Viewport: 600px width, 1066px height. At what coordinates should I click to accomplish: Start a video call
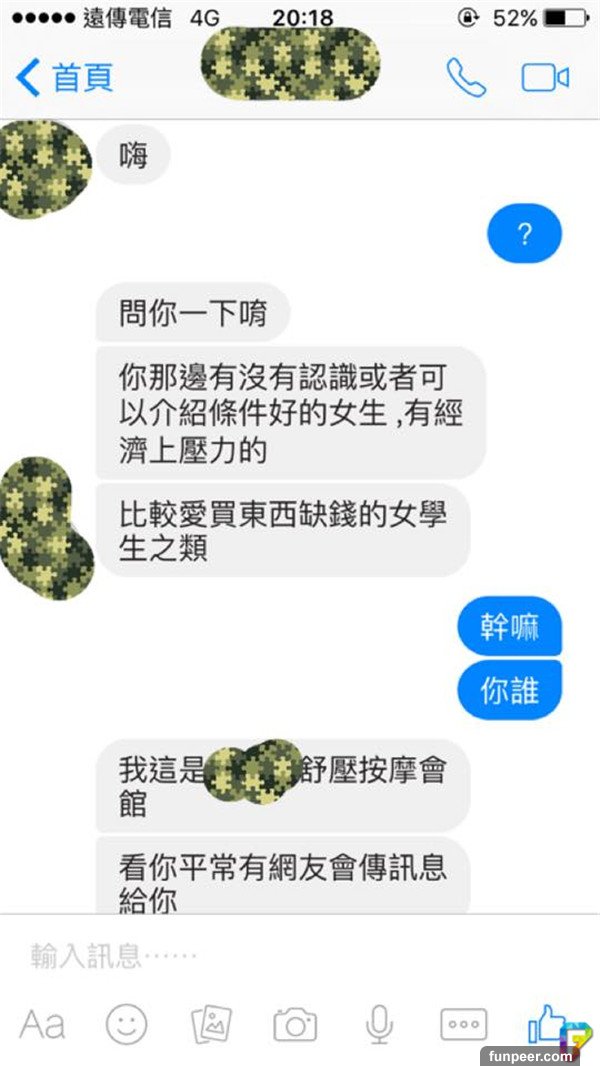click(545, 78)
